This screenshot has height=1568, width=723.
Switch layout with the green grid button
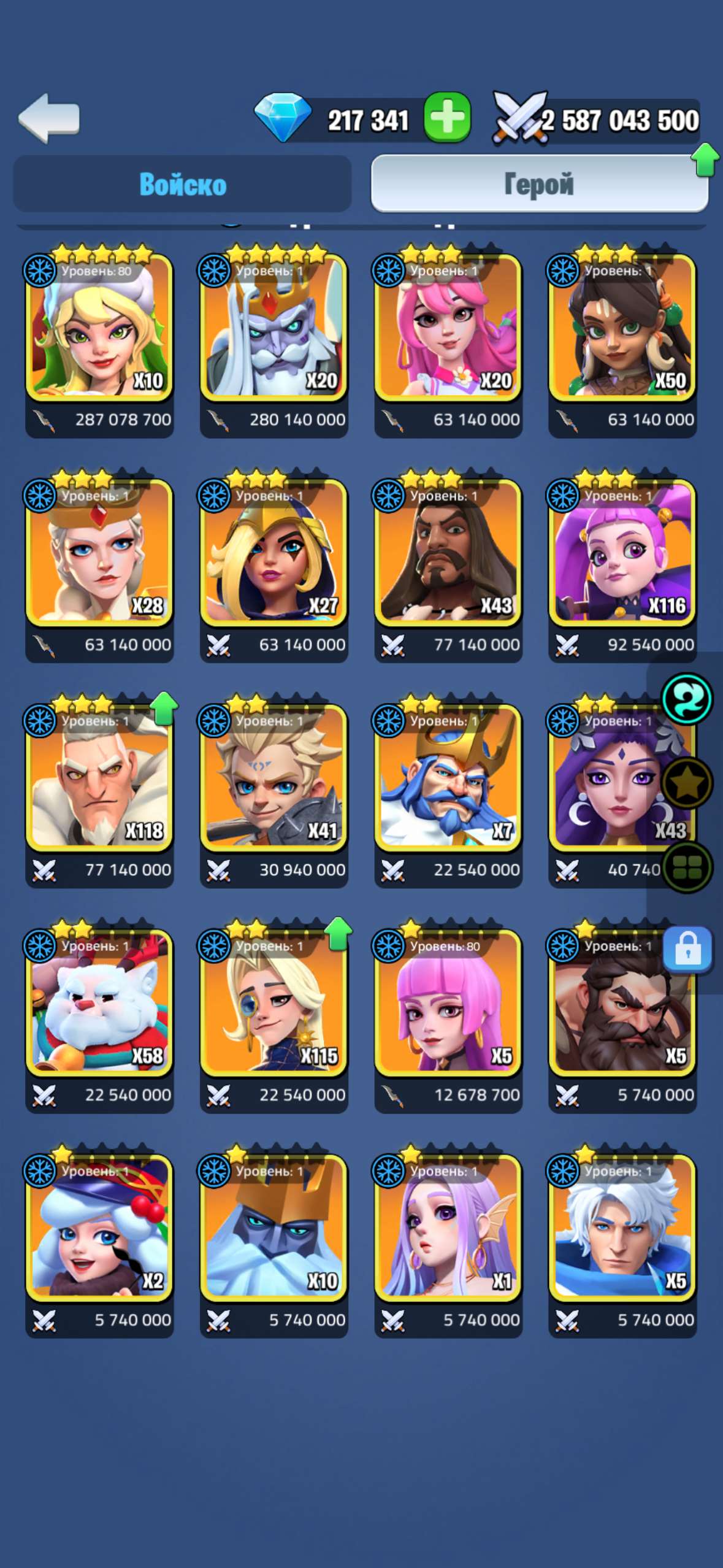point(687,867)
